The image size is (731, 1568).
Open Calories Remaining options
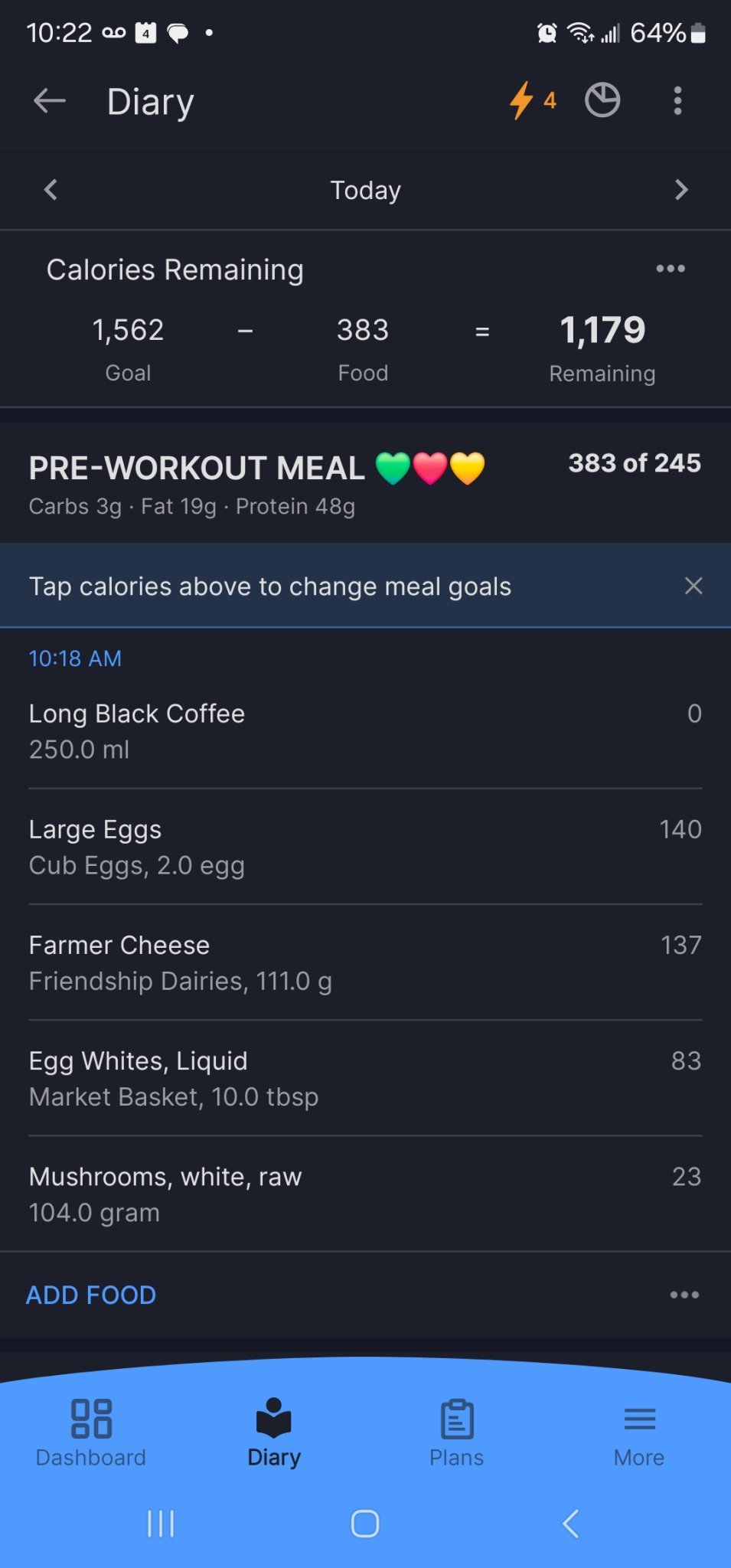pos(670,269)
